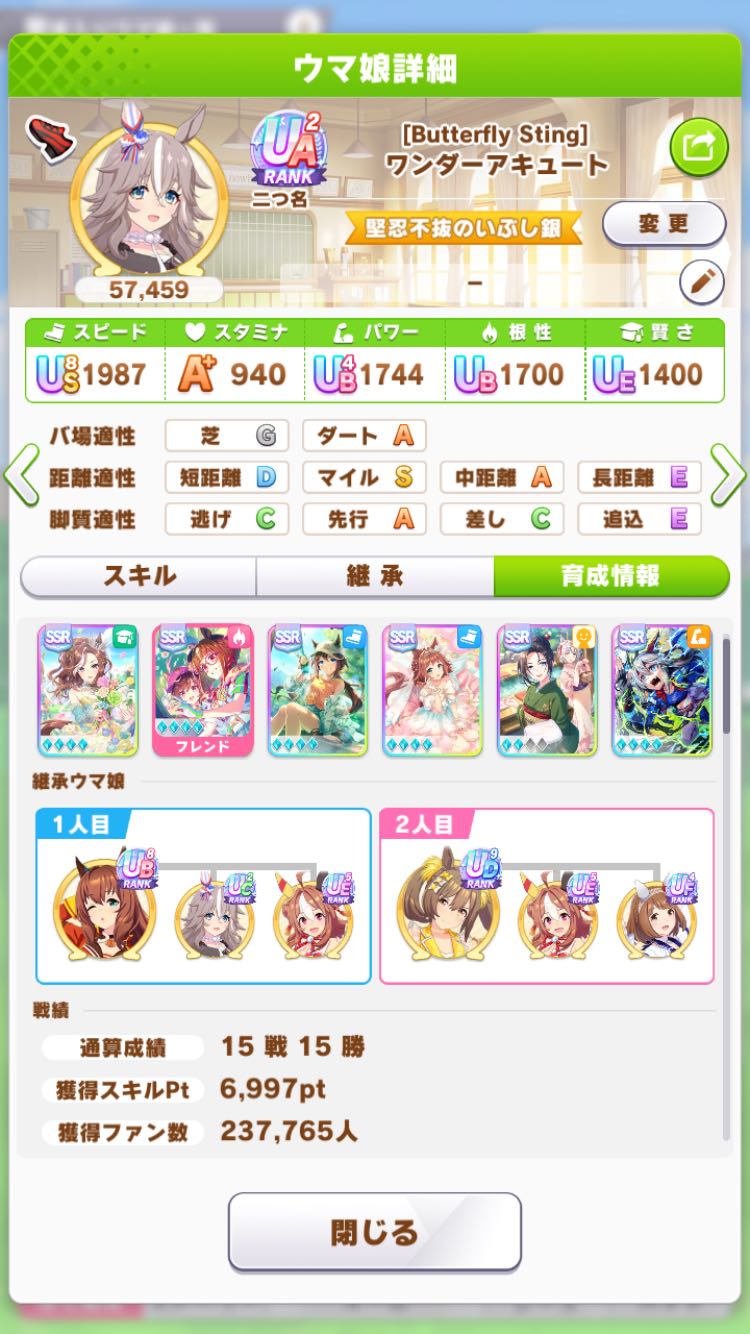Go to next character with right arrow
The width and height of the screenshot is (750, 1334).
(728, 477)
